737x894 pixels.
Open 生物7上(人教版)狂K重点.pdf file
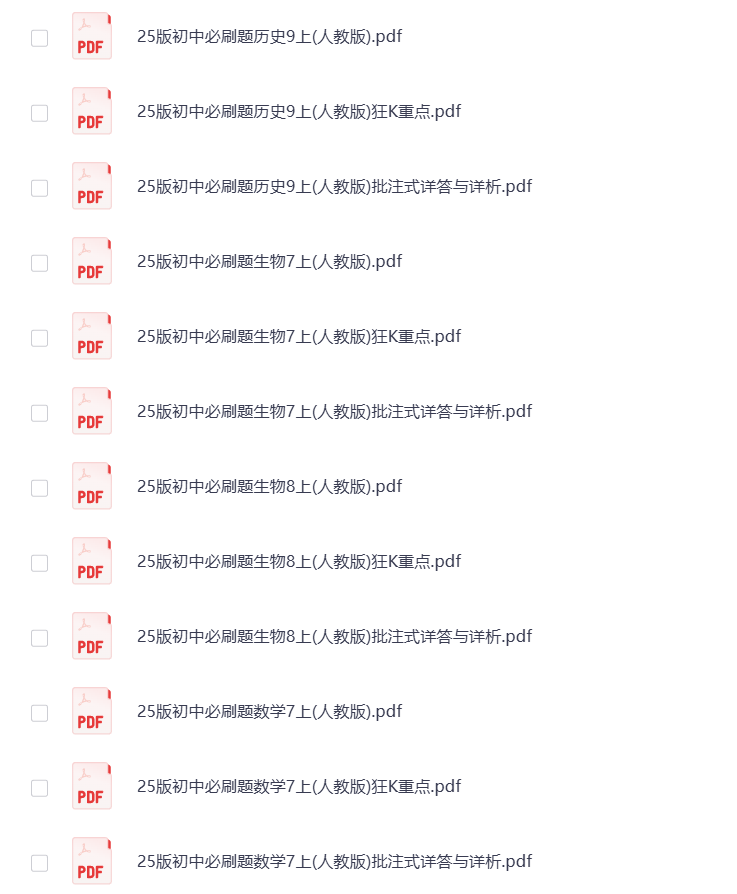[x=298, y=337]
